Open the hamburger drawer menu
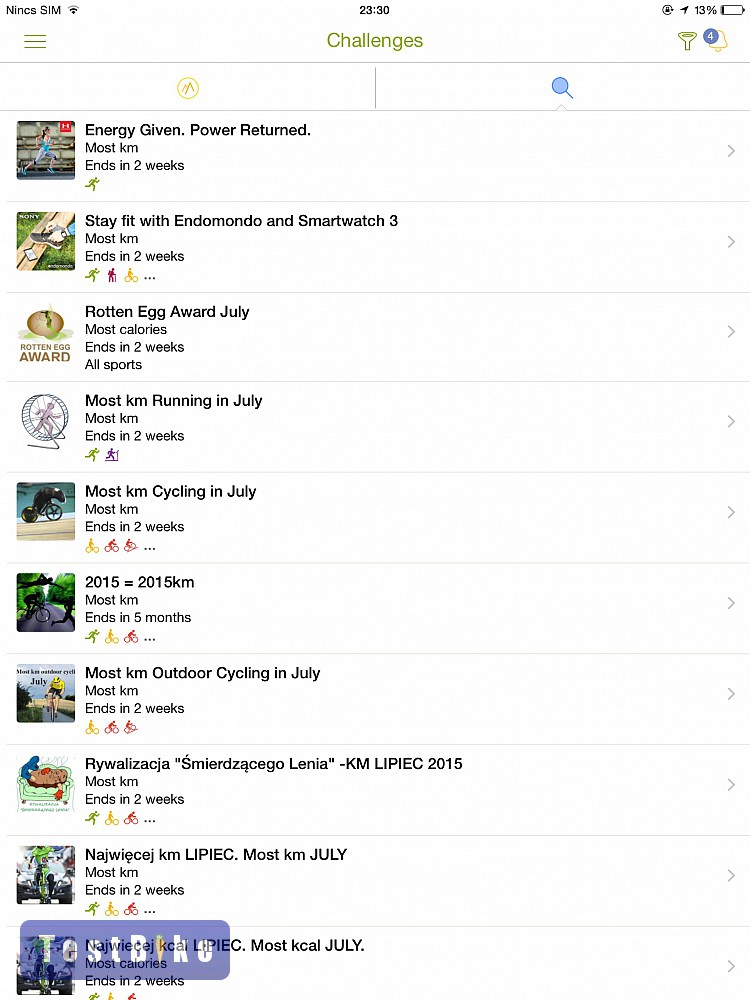This screenshot has width=750, height=1000. (x=35, y=41)
